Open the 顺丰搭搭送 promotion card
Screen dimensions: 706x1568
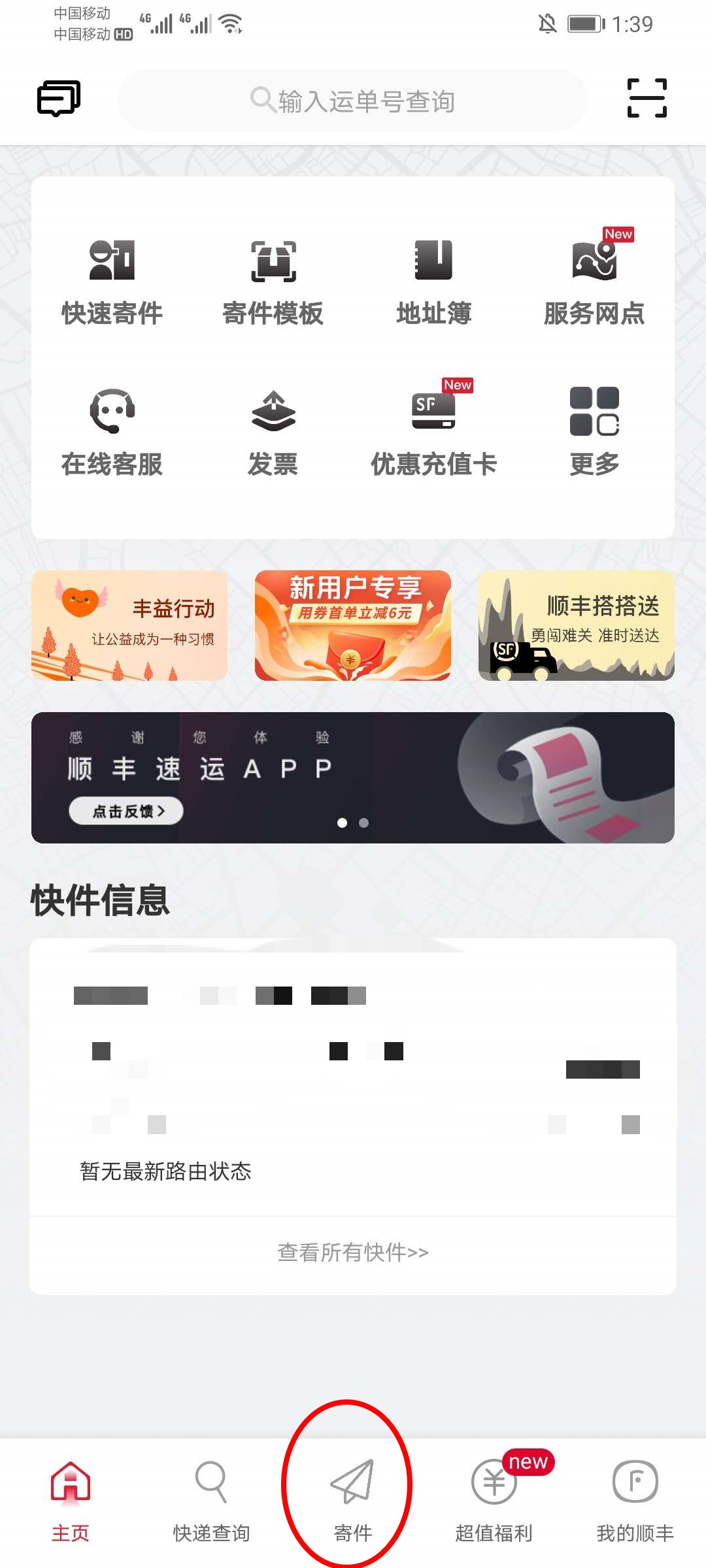[x=576, y=625]
